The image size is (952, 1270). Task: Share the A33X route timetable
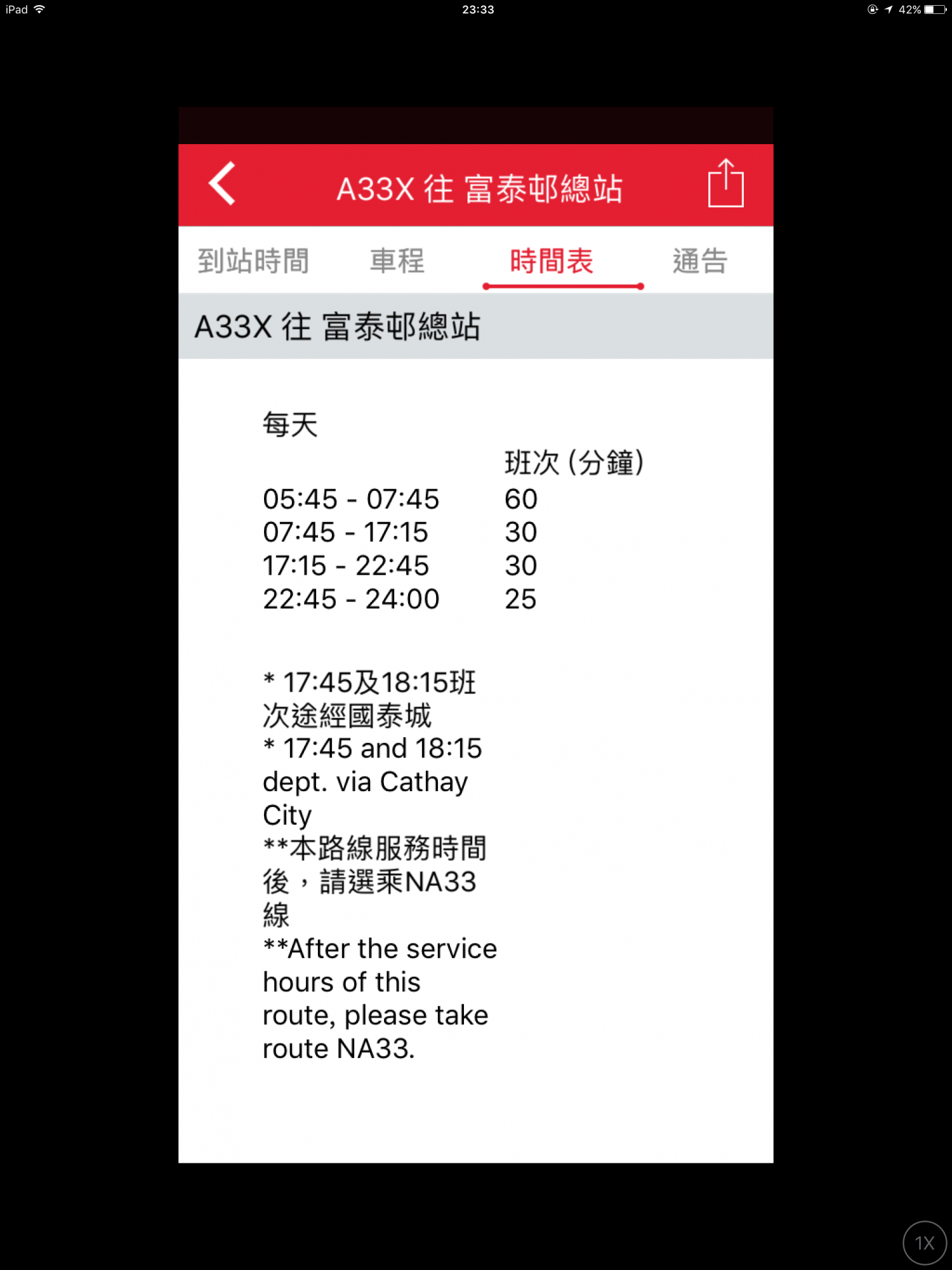[x=725, y=184]
